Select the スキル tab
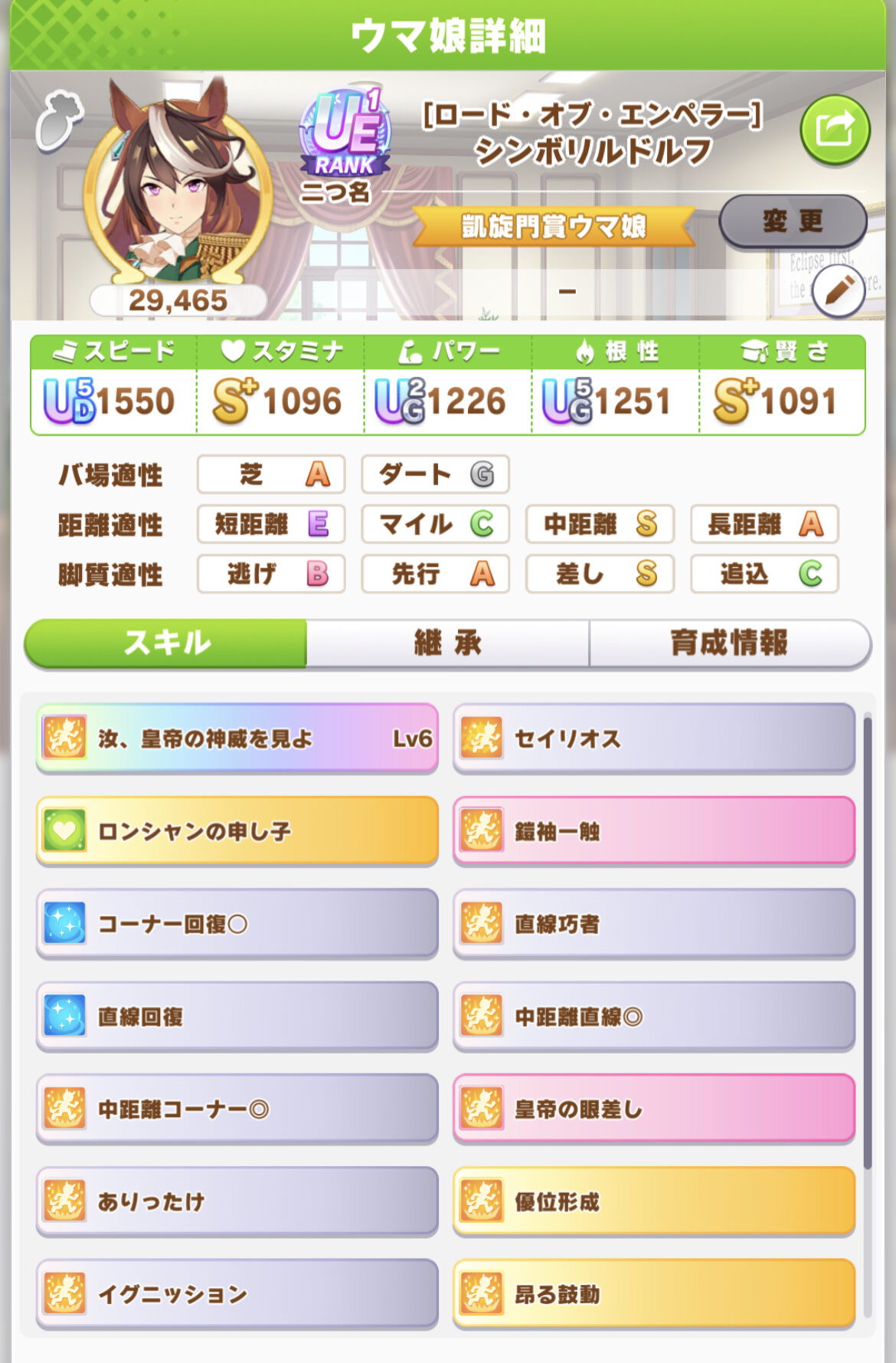Image resolution: width=896 pixels, height=1363 pixels. click(166, 643)
